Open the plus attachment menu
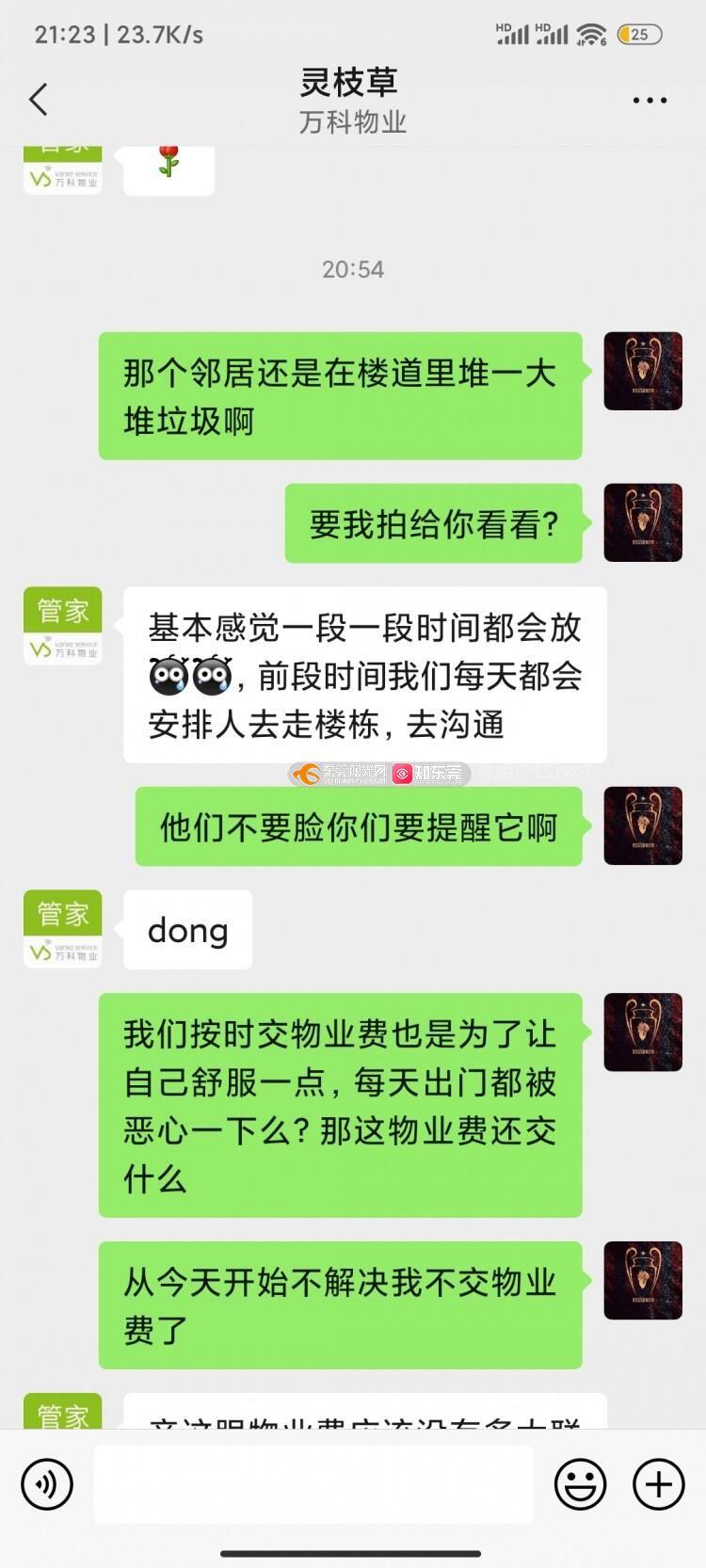Image resolution: width=706 pixels, height=1568 pixels. point(658,1484)
